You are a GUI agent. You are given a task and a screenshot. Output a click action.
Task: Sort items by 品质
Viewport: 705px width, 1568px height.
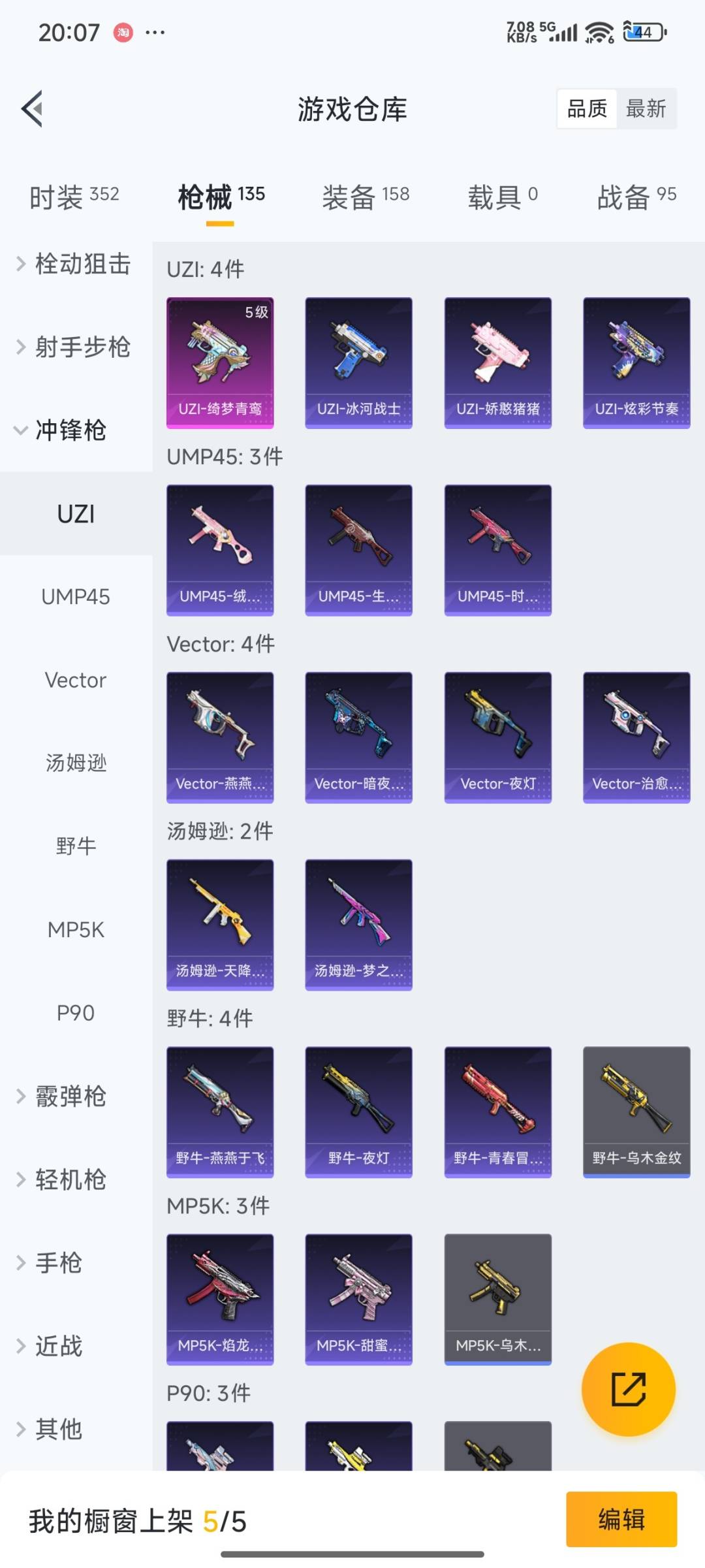[x=587, y=108]
